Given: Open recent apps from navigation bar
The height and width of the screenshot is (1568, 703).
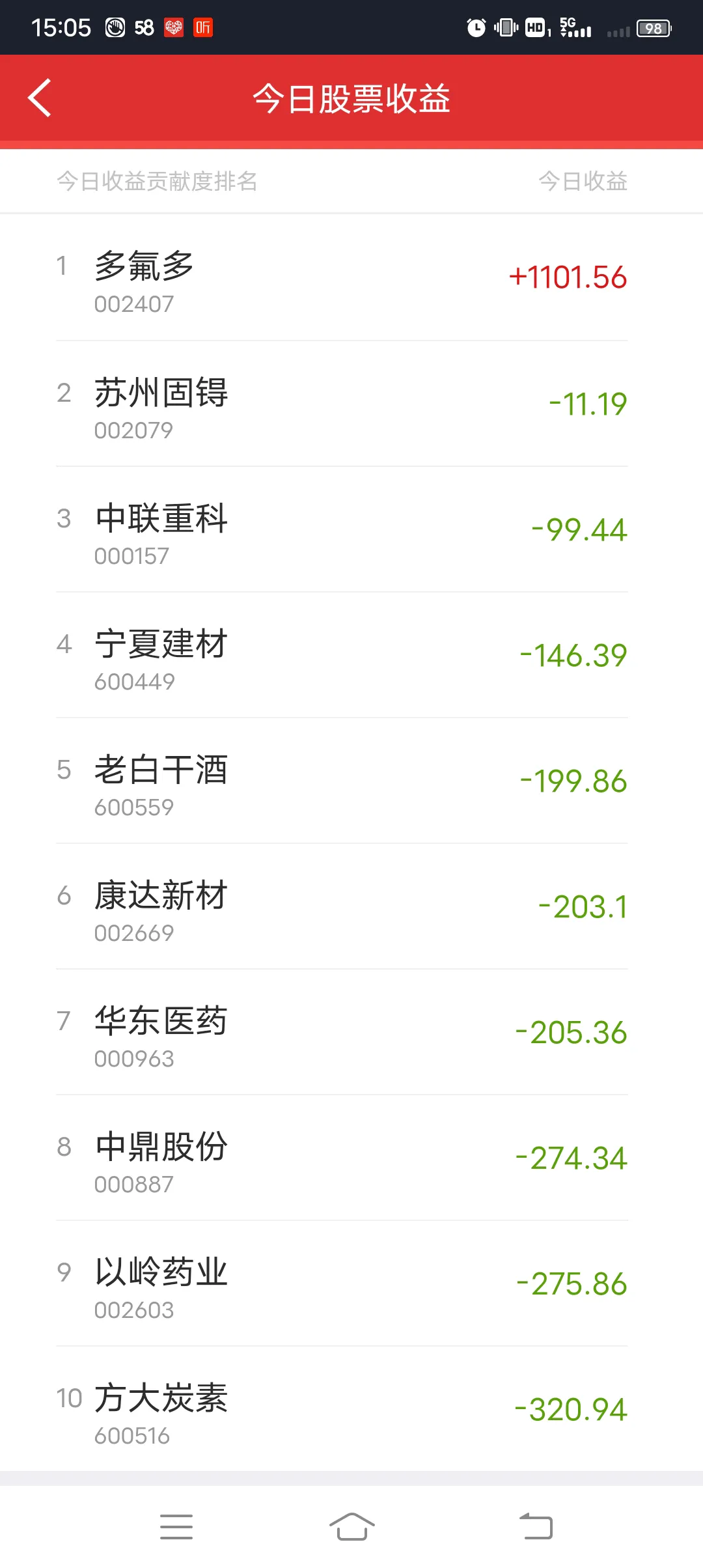Looking at the screenshot, I should tap(176, 1527).
